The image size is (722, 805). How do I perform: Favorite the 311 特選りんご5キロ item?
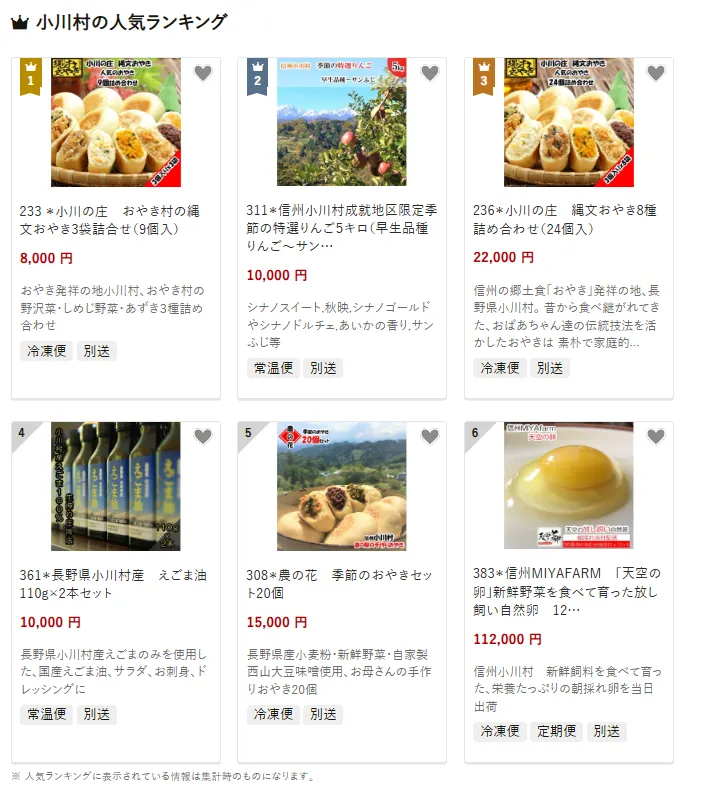430,73
